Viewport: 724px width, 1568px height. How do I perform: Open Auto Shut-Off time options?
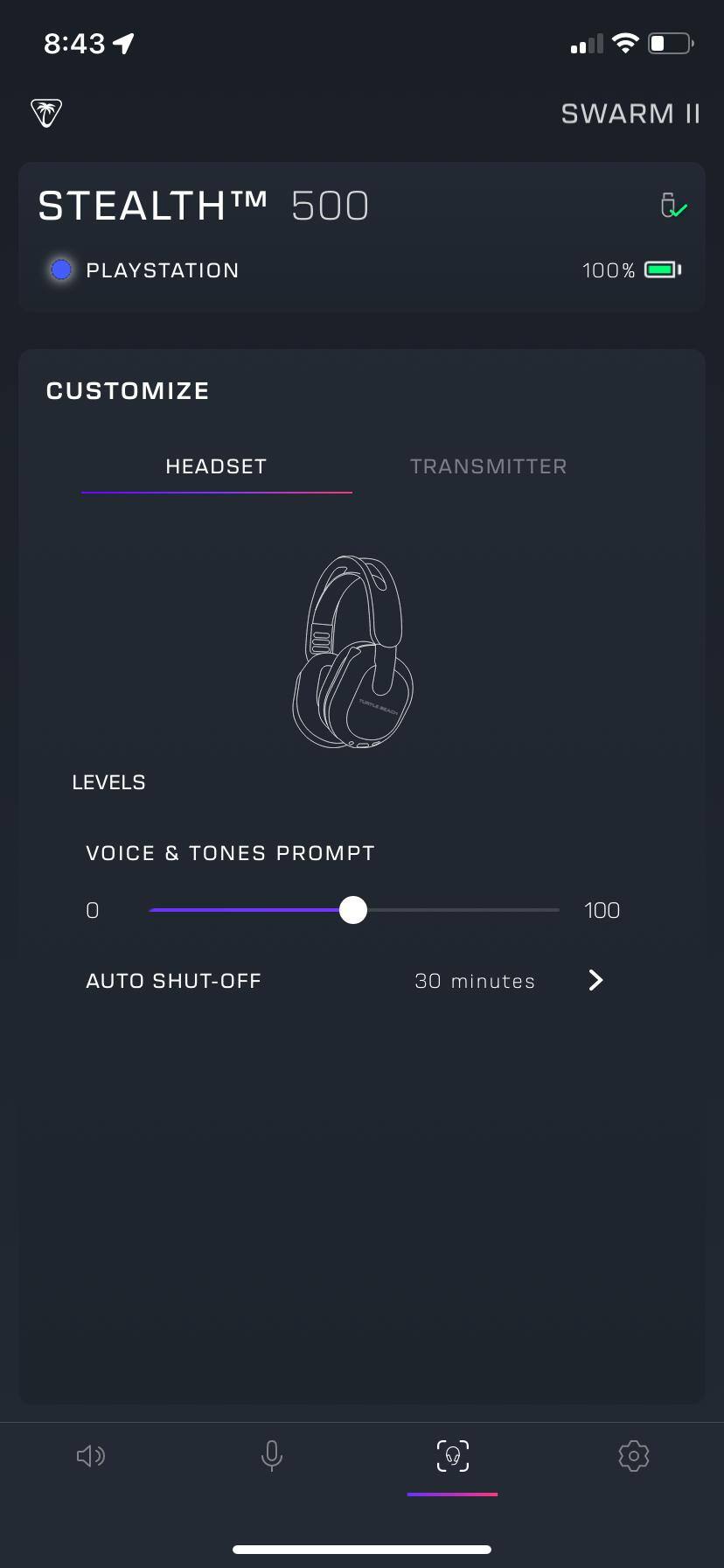595,980
